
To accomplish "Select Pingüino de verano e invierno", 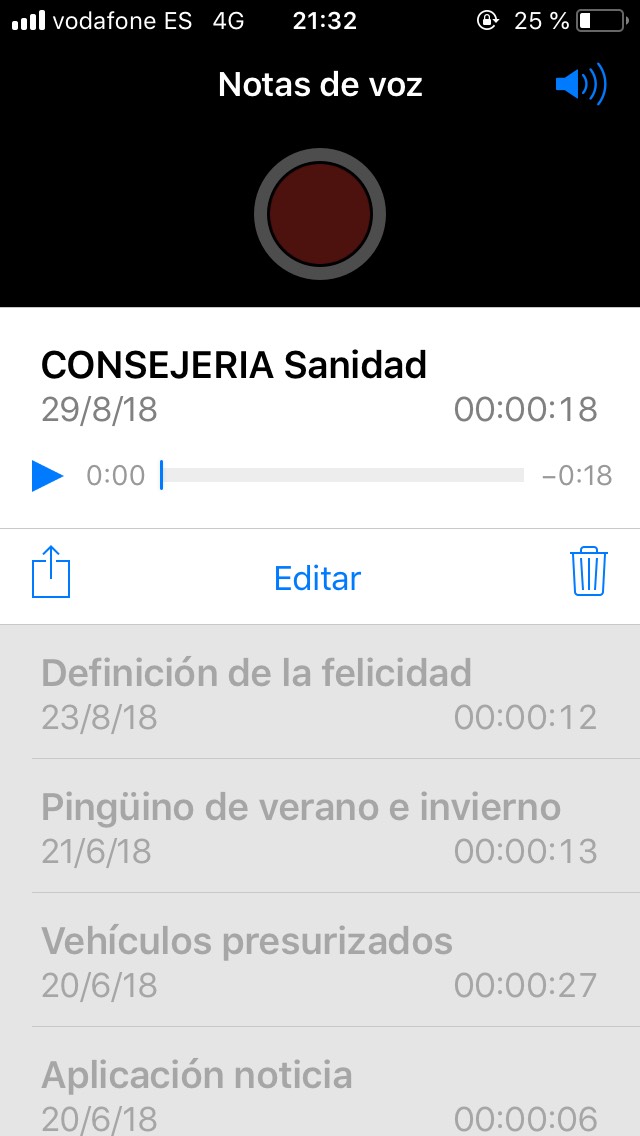I will click(x=320, y=827).
